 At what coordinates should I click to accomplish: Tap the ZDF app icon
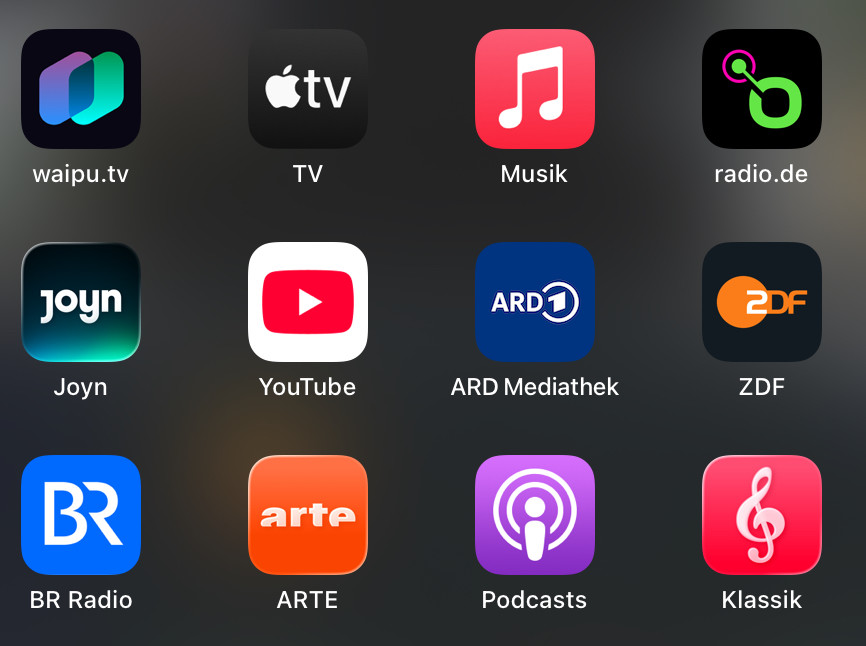762,302
